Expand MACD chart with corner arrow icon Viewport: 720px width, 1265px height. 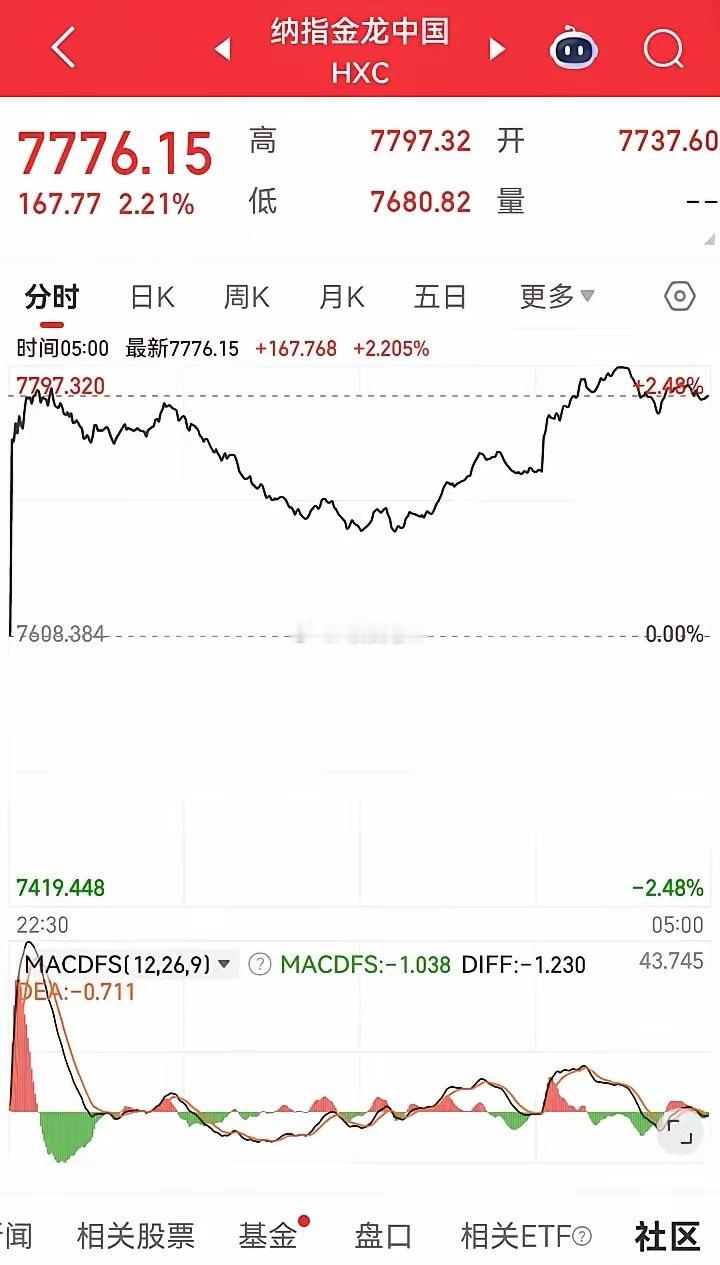point(679,1130)
